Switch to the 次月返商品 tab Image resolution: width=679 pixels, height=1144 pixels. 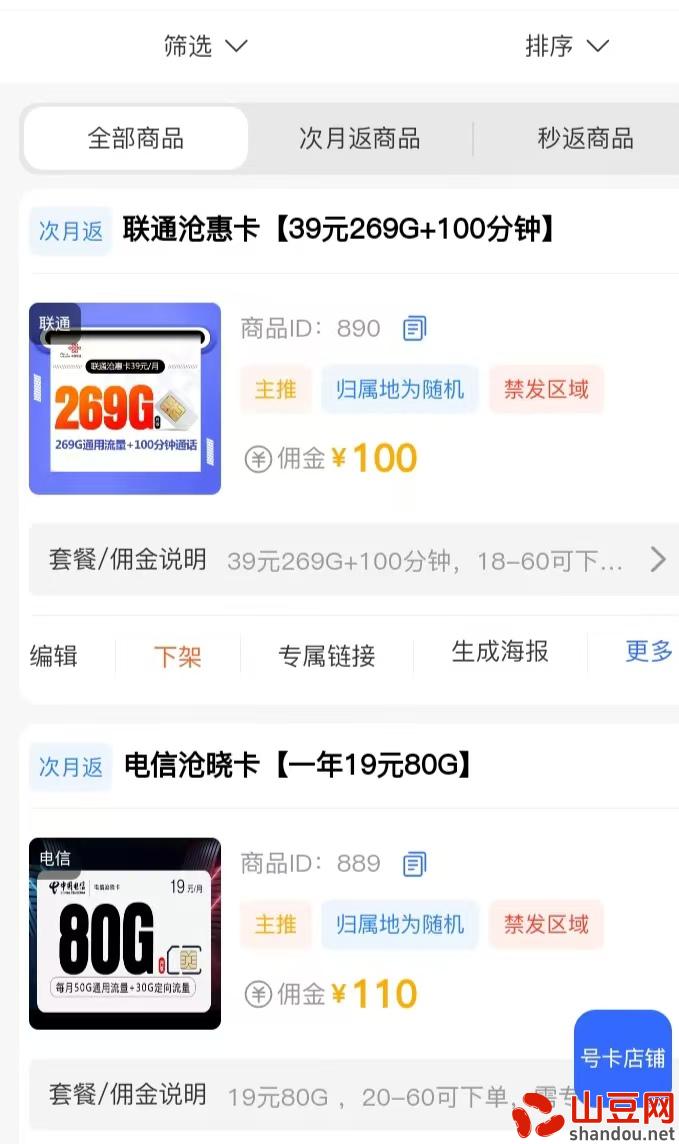pos(360,138)
